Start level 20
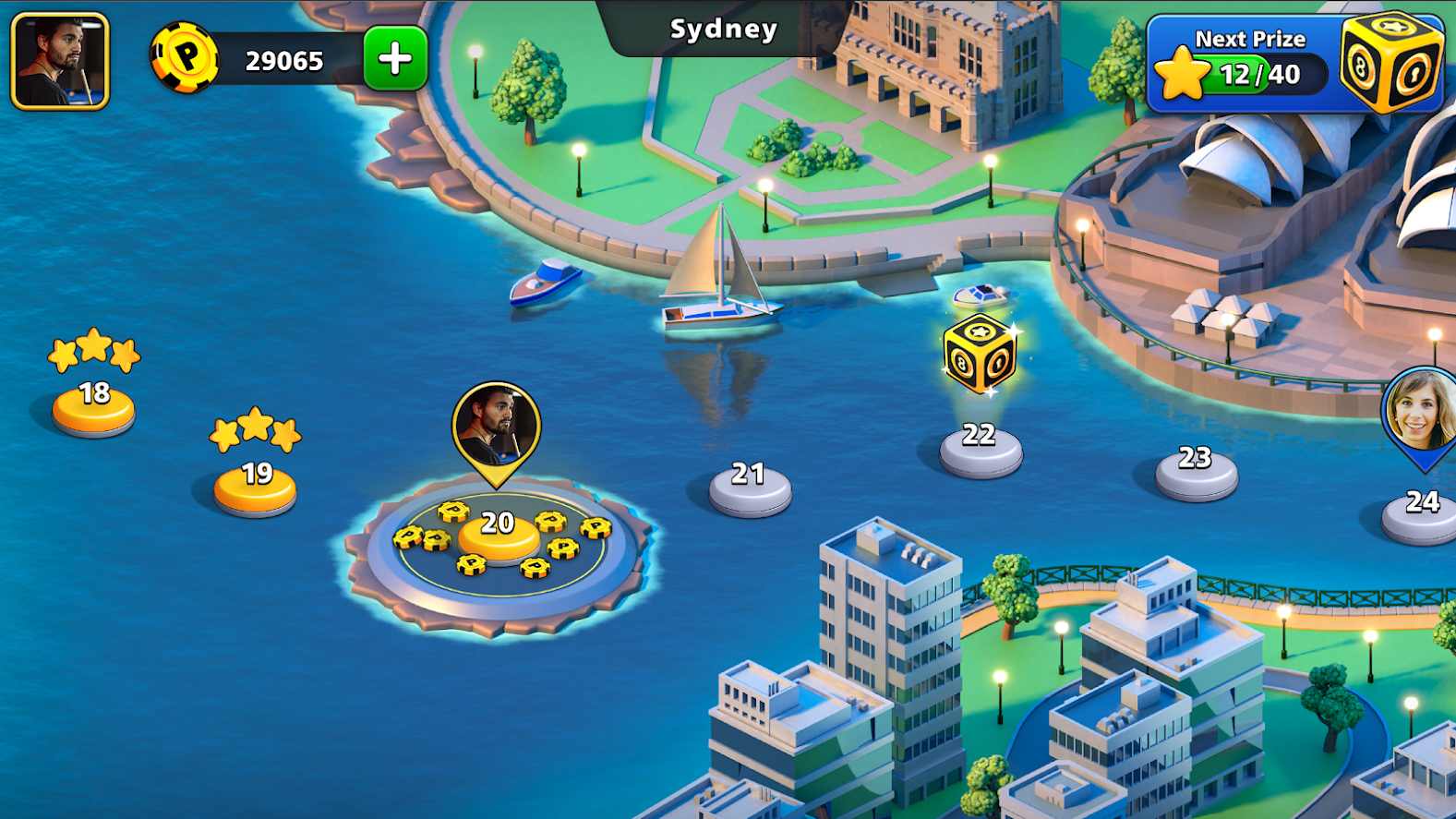The width and height of the screenshot is (1456, 819). [x=499, y=536]
